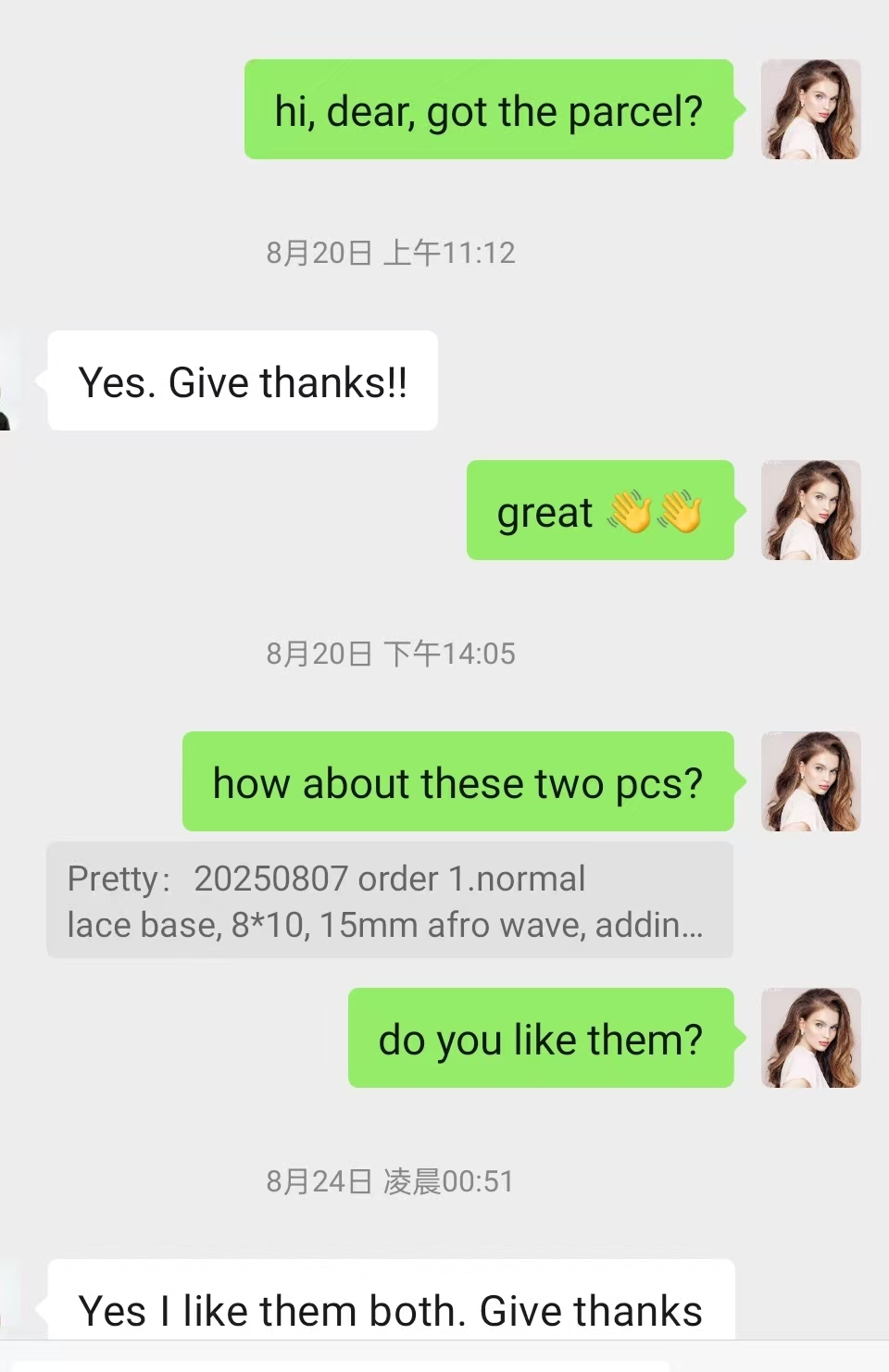The width and height of the screenshot is (889, 1372).
Task: Open profile avatar beside "how about these two pcs?"
Action: tap(810, 781)
